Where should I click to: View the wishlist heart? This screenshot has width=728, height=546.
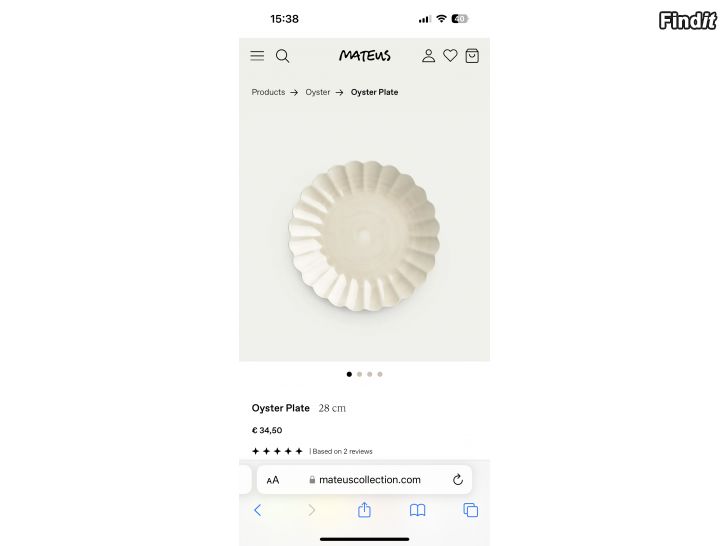(x=450, y=56)
